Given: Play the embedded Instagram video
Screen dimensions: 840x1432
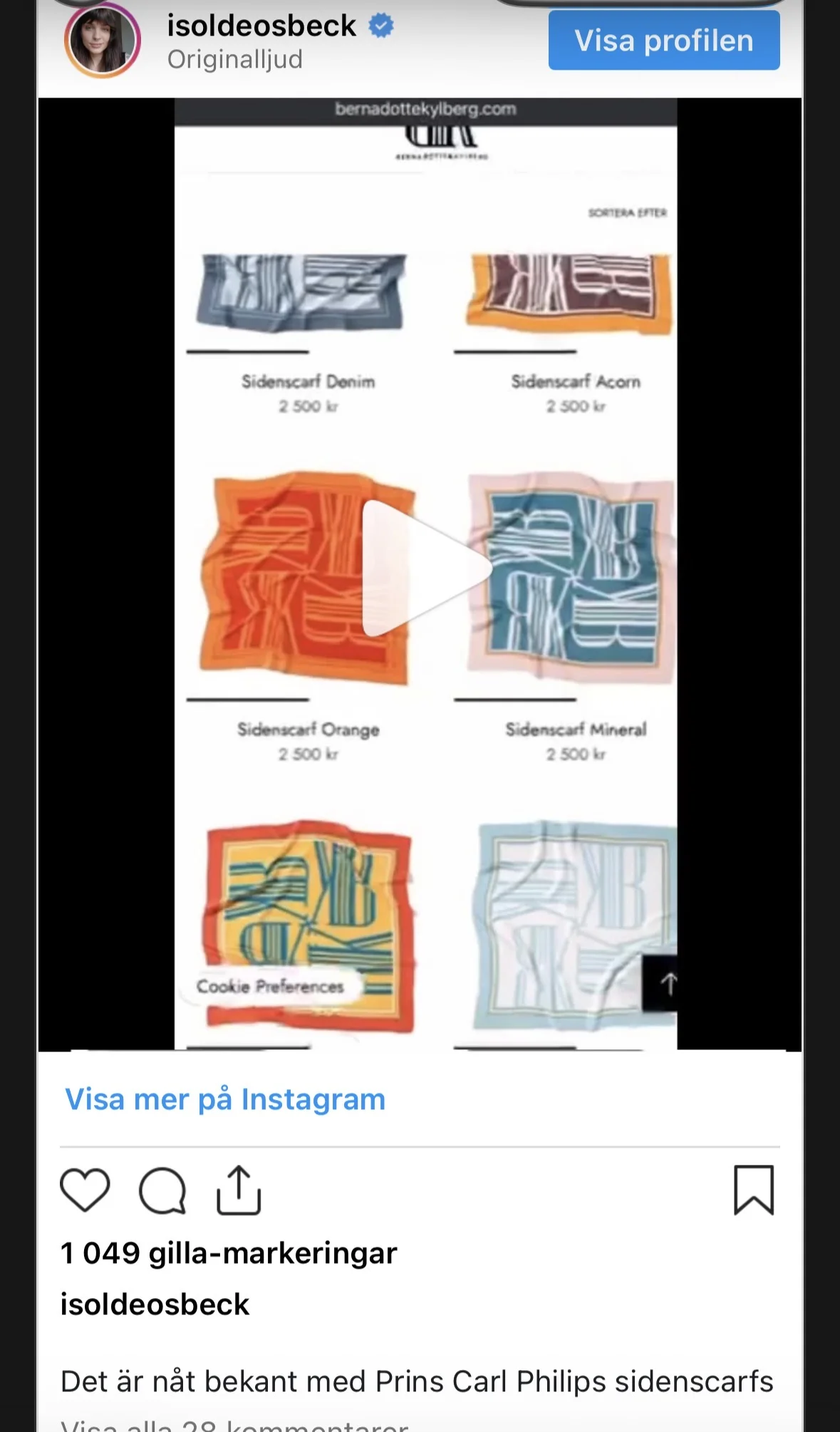Looking at the screenshot, I should 425,569.
